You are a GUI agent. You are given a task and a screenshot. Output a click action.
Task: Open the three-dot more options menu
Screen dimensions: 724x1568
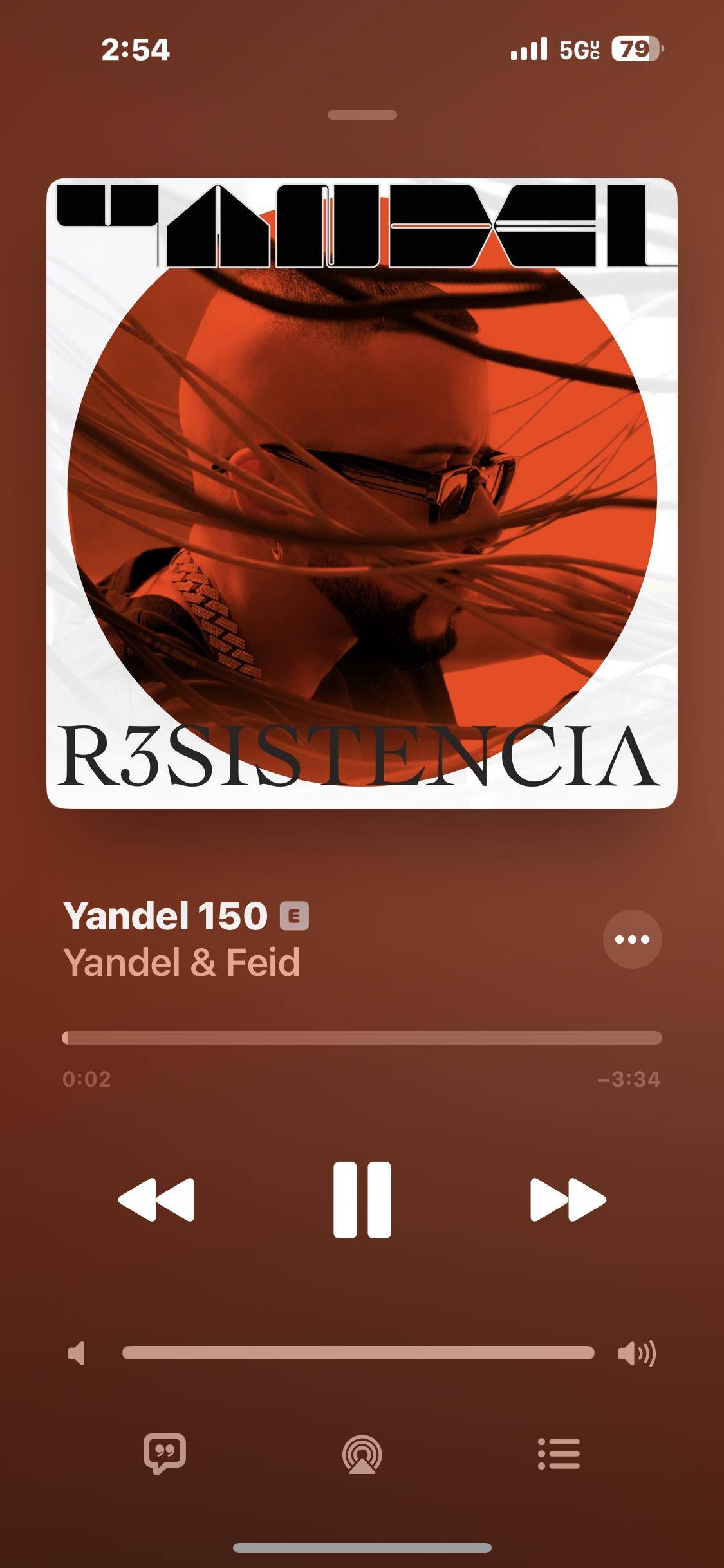click(x=632, y=939)
